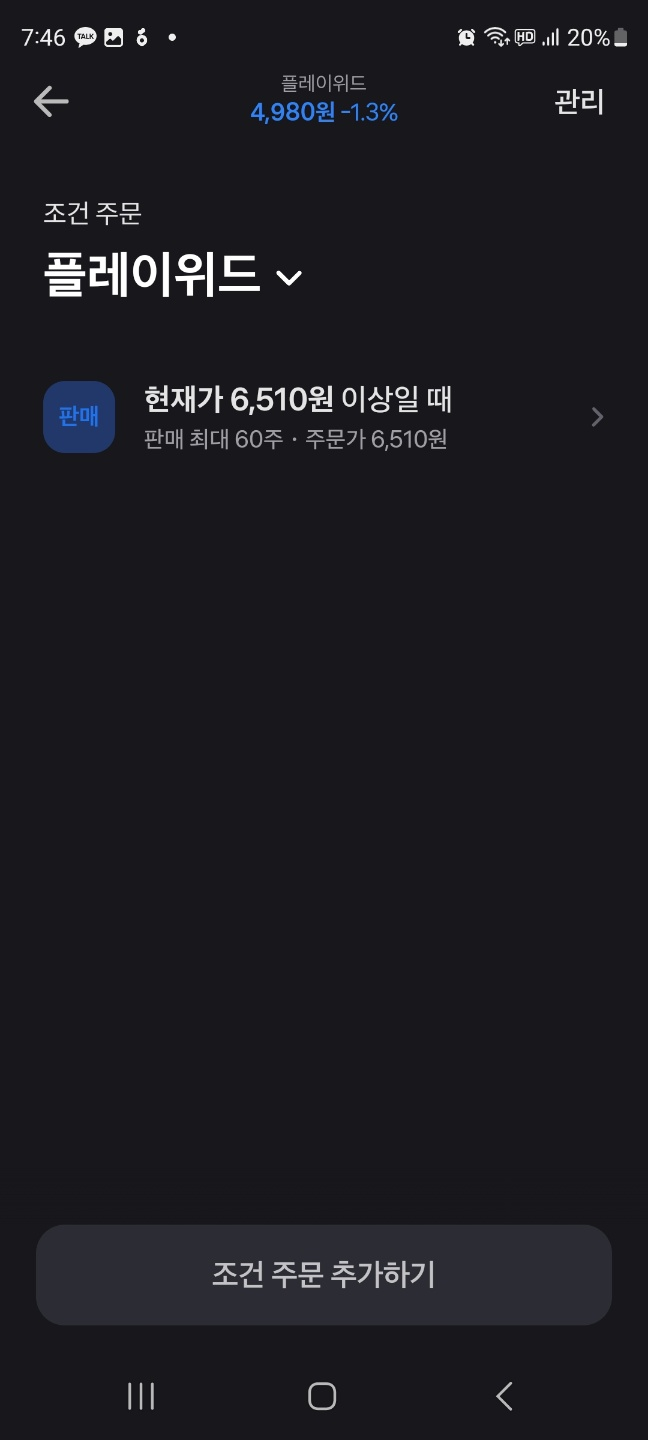Screen dimensions: 648x1440
Task: Open 관리 to manage conditional orders
Action: [x=579, y=102]
